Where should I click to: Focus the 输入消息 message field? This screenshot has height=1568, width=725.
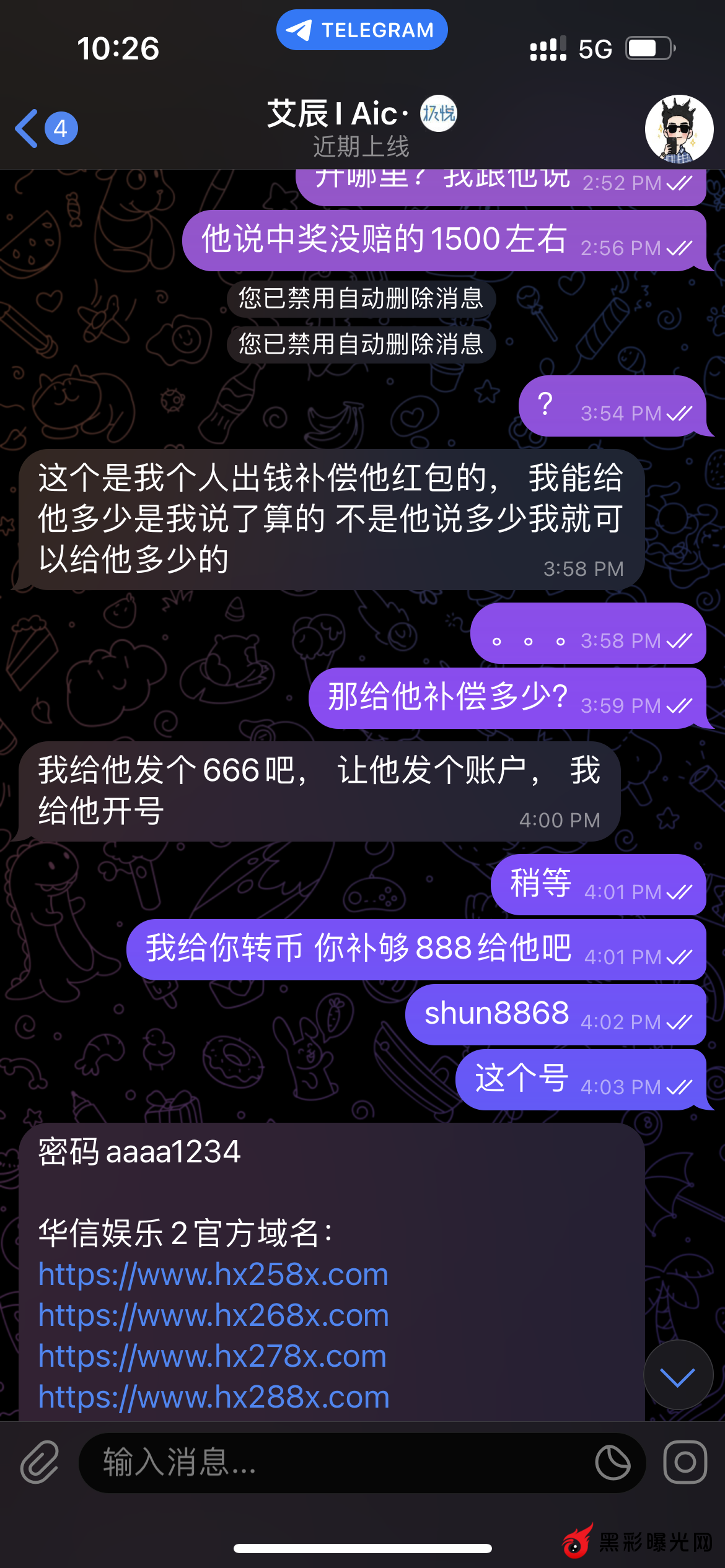335,1463
